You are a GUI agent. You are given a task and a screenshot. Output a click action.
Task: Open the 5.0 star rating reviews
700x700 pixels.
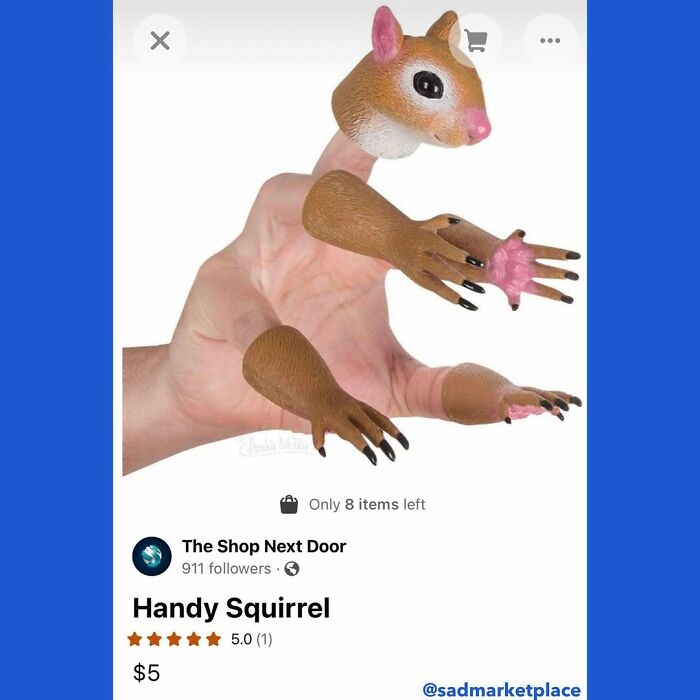point(200,639)
